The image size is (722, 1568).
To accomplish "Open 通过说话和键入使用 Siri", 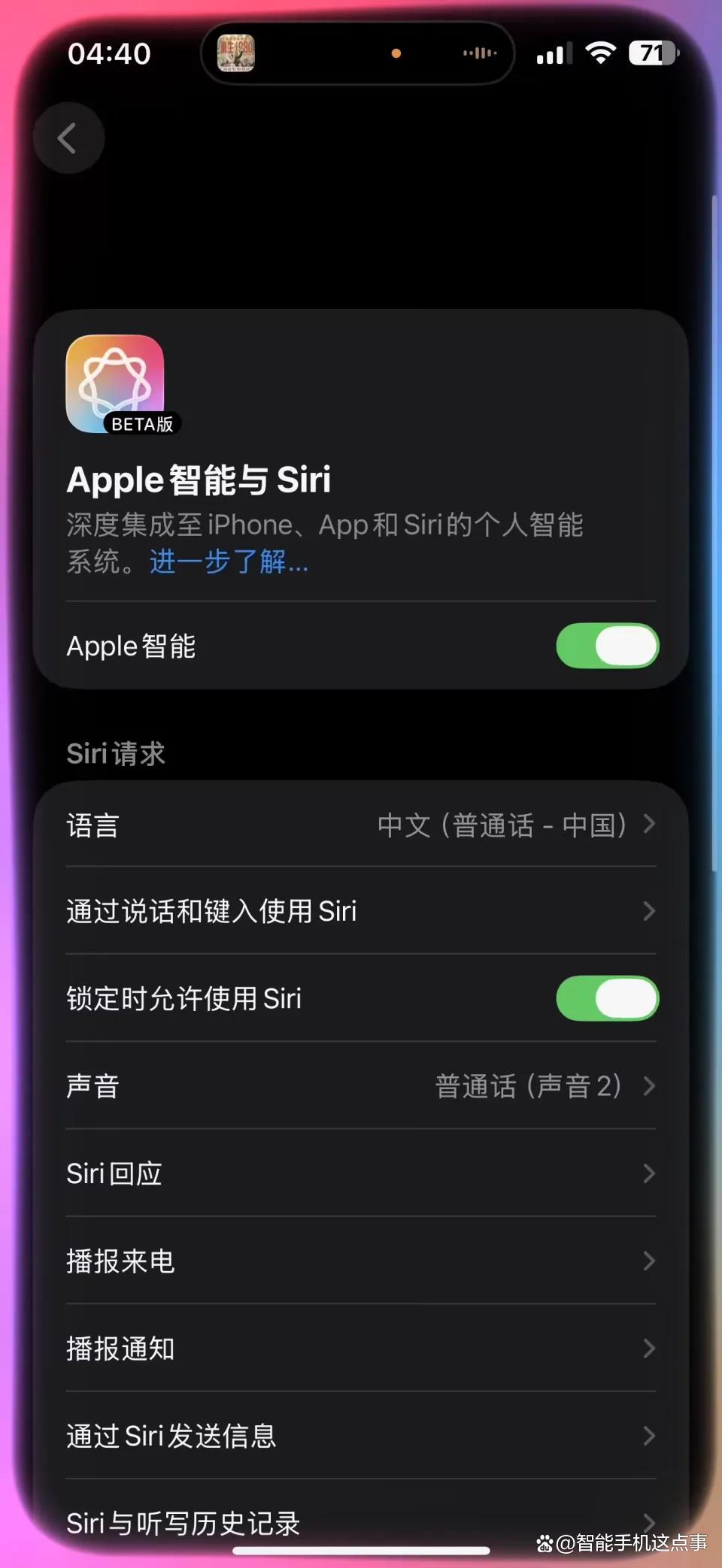I will [361, 911].
